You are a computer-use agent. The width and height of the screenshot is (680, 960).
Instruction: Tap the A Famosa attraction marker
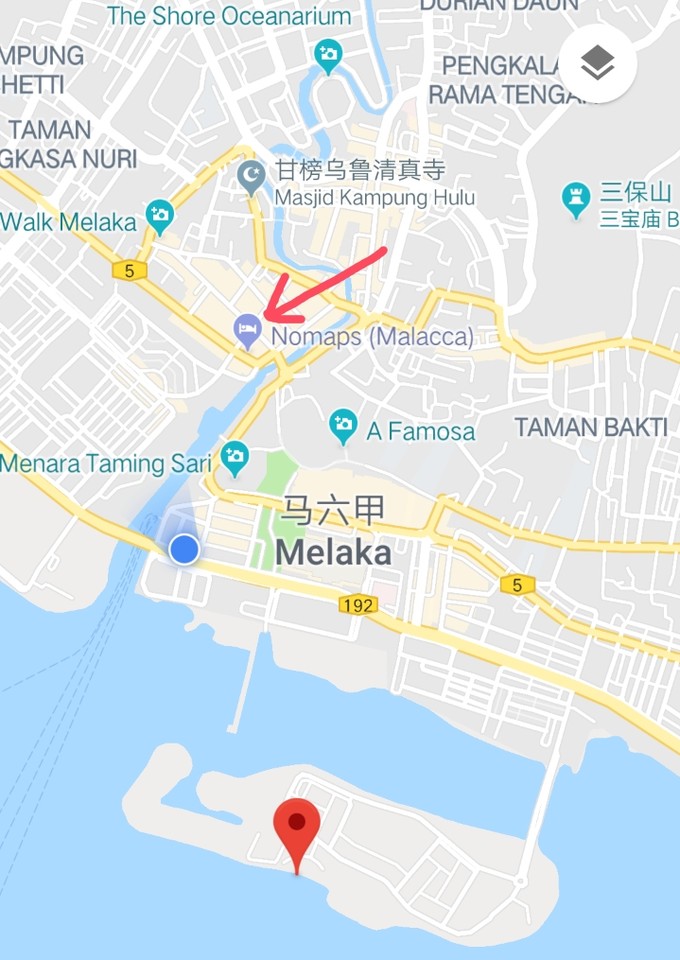tap(343, 424)
